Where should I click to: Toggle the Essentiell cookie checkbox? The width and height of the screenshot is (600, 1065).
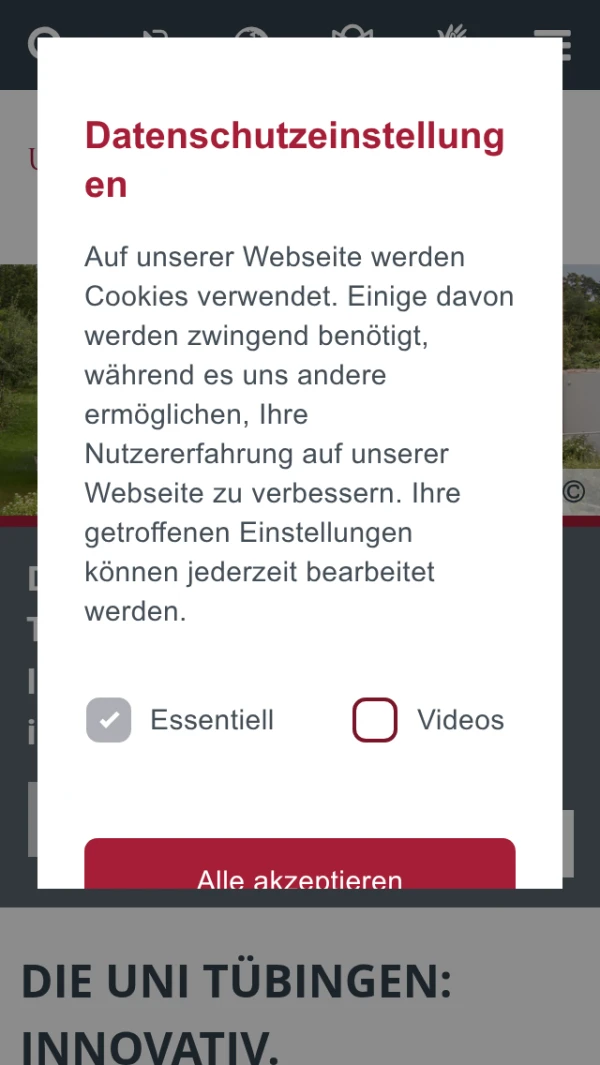[x=109, y=720]
